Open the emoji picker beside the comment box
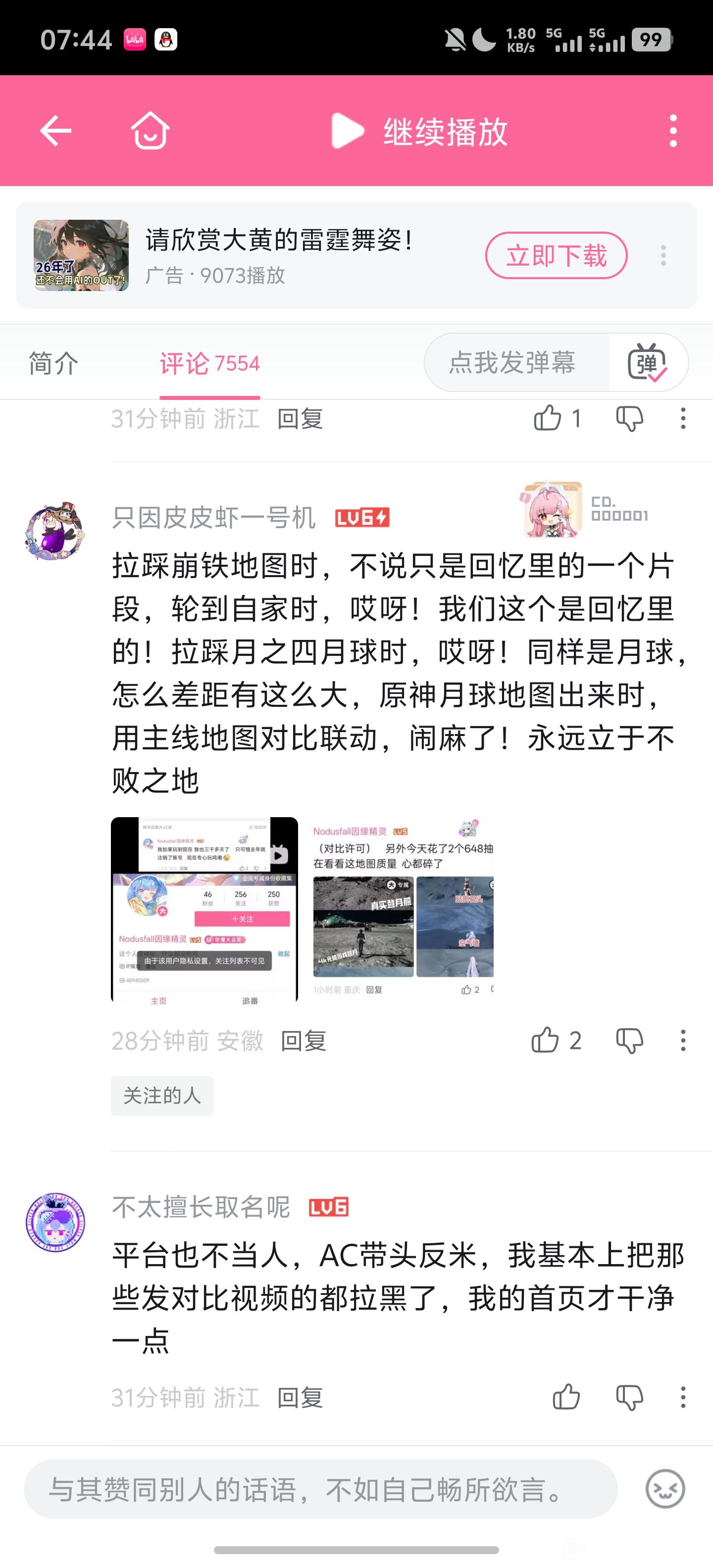Viewport: 713px width, 1568px height. click(665, 1489)
